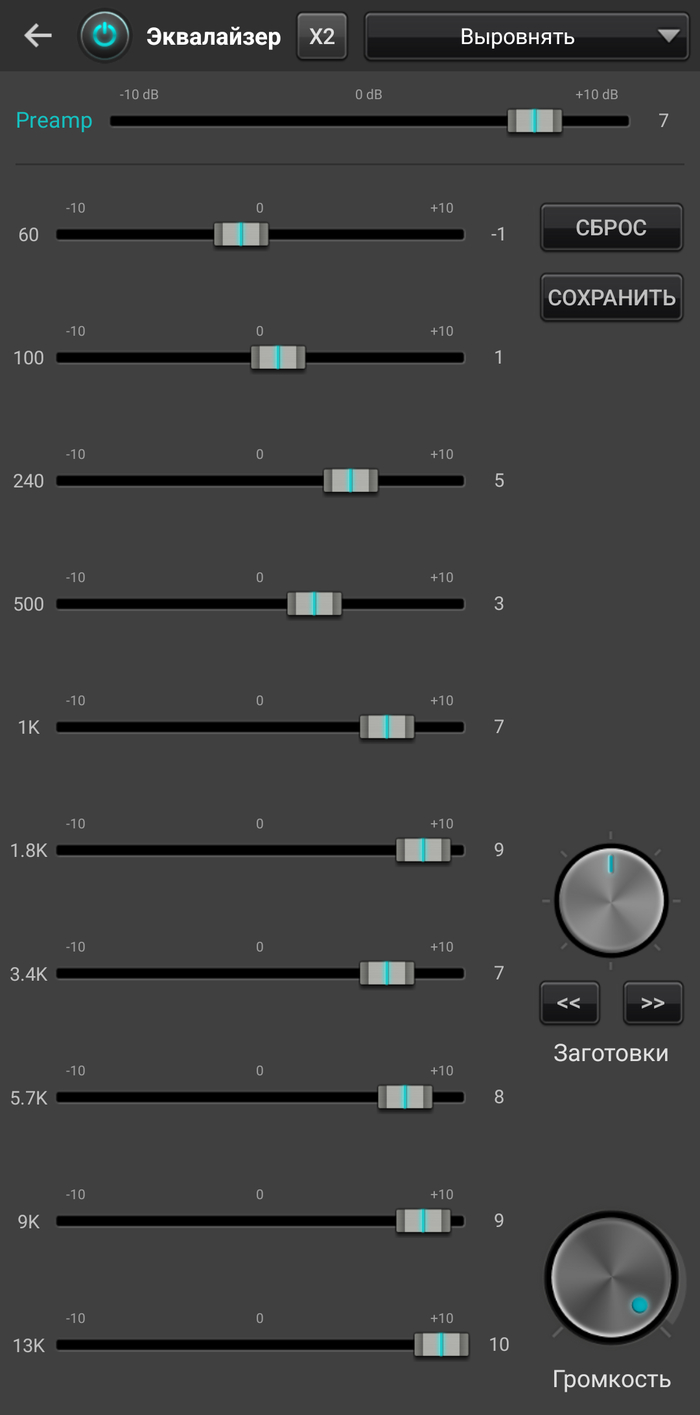This screenshot has width=700, height=1415.
Task: Select next preset with >> button
Action: [653, 1003]
